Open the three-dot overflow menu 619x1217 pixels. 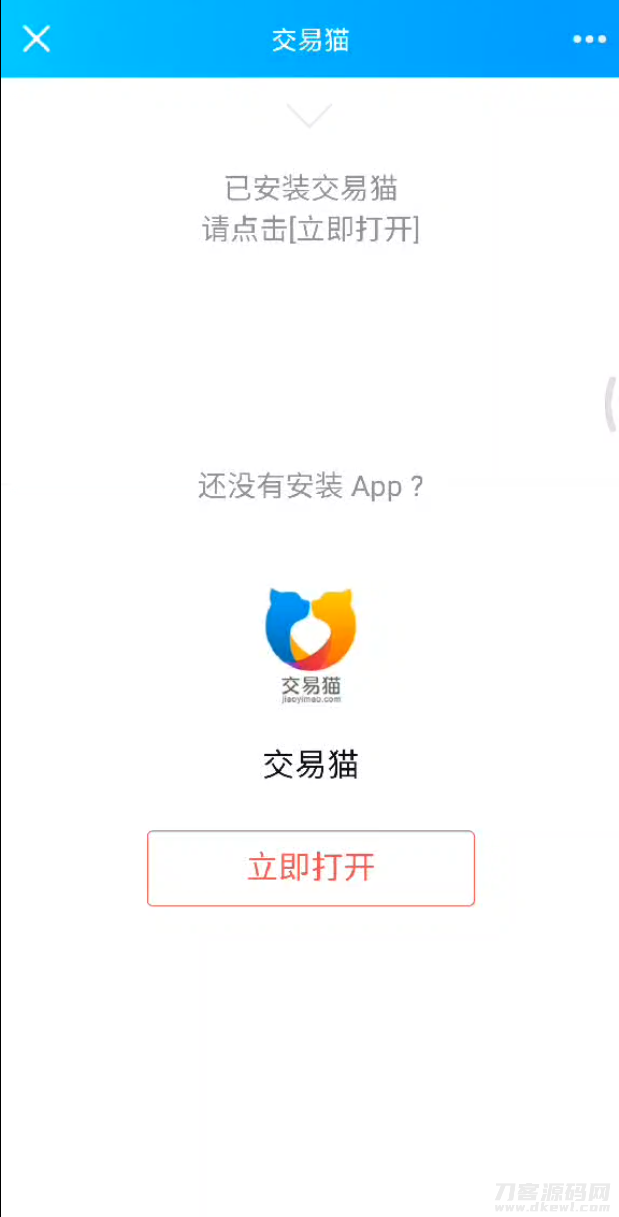589,40
